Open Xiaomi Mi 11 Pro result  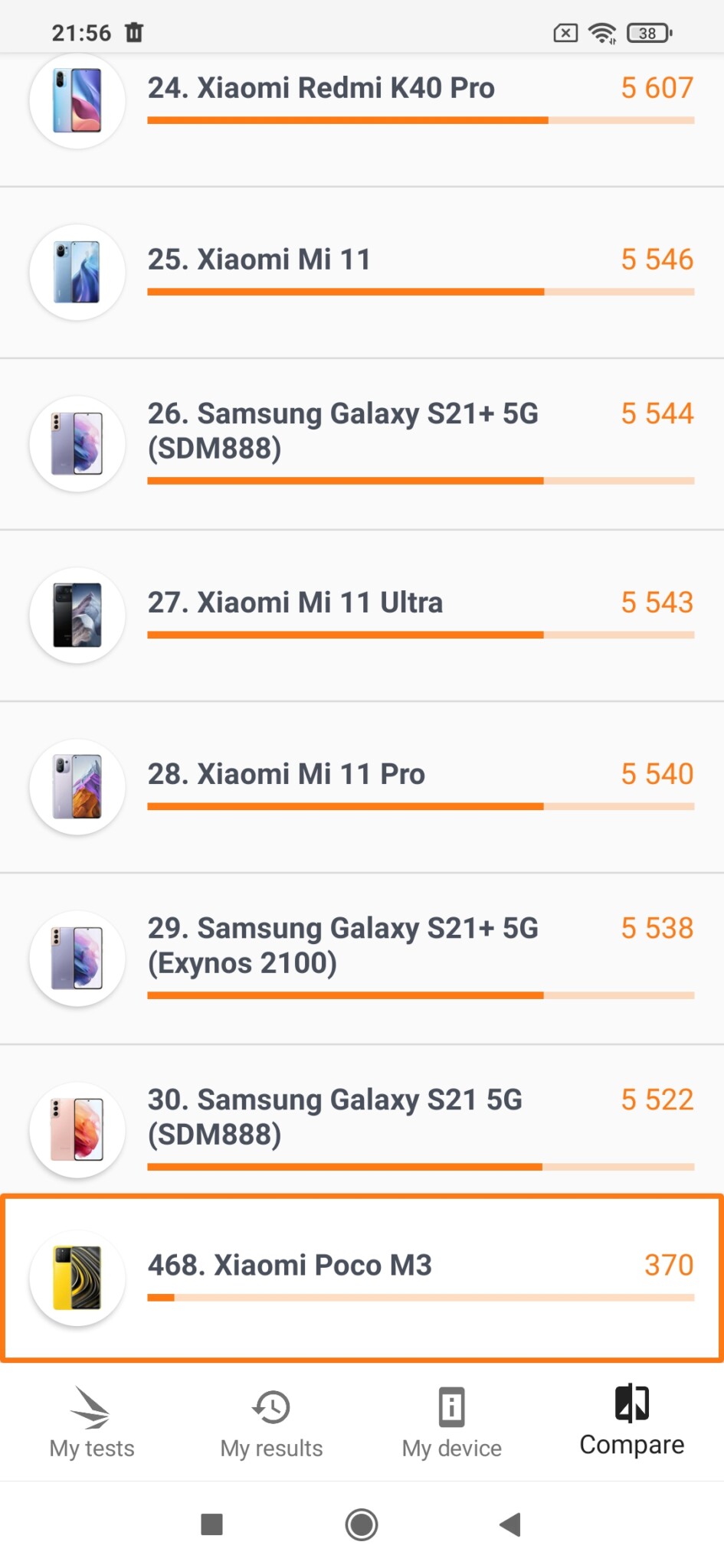(362, 787)
